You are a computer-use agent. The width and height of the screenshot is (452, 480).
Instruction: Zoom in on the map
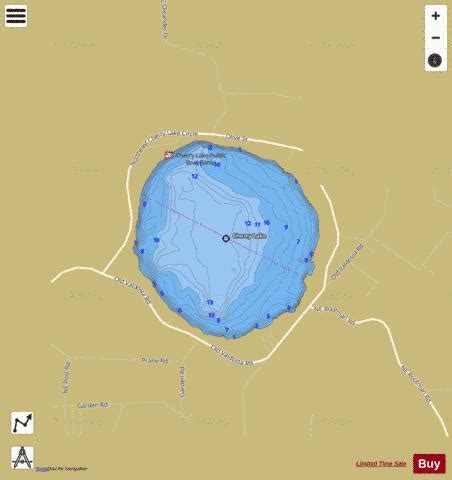click(x=436, y=16)
